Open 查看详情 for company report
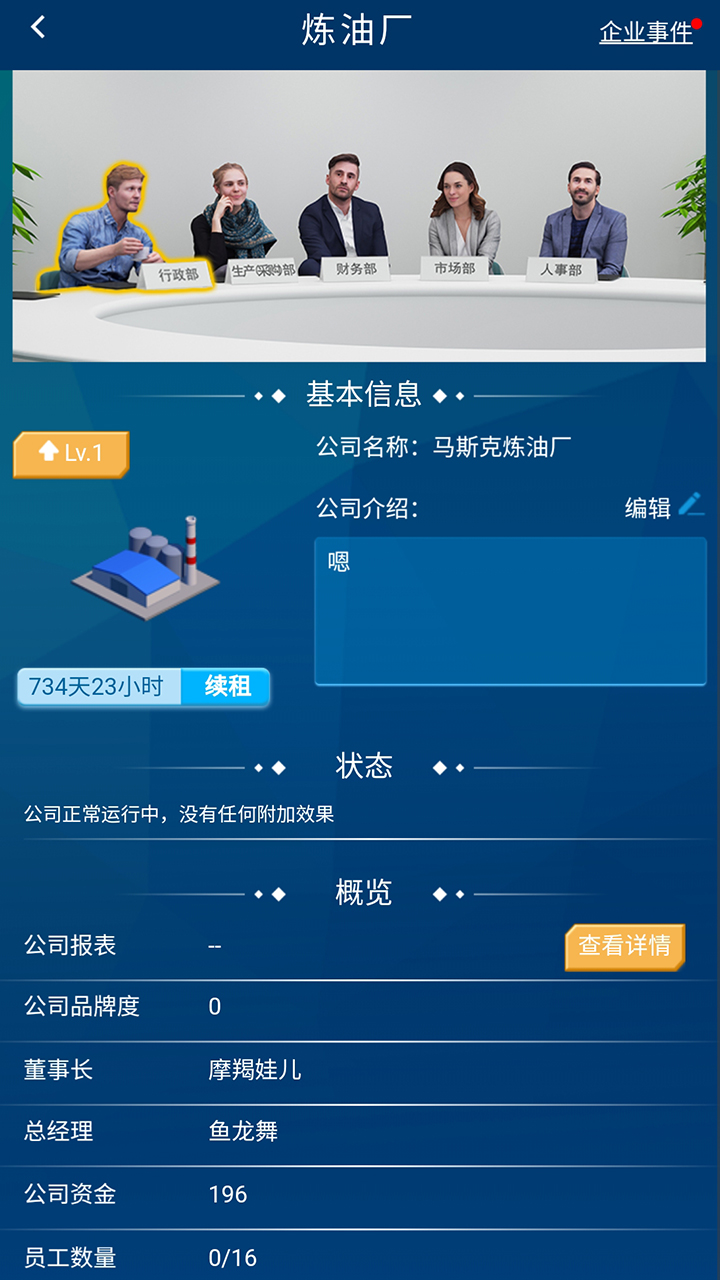Image resolution: width=720 pixels, height=1280 pixels. 624,946
